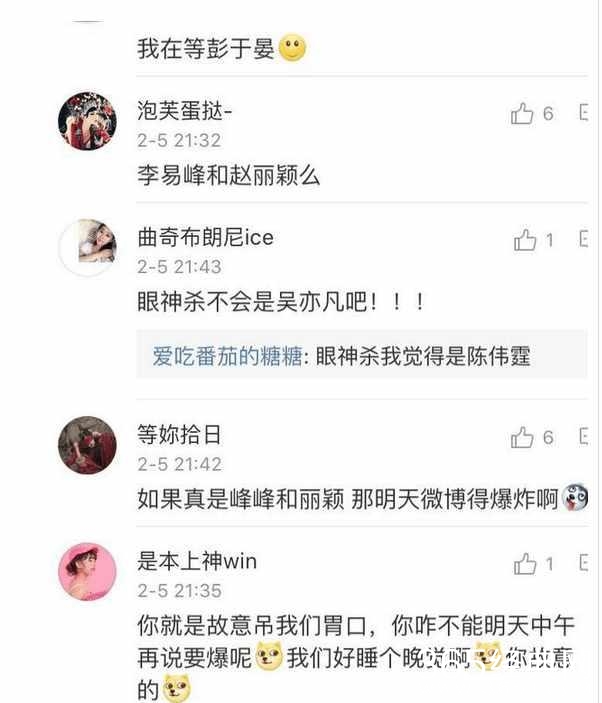
Task: Open 曲奇布朗尼ice's profile avatar
Action: (x=87, y=247)
